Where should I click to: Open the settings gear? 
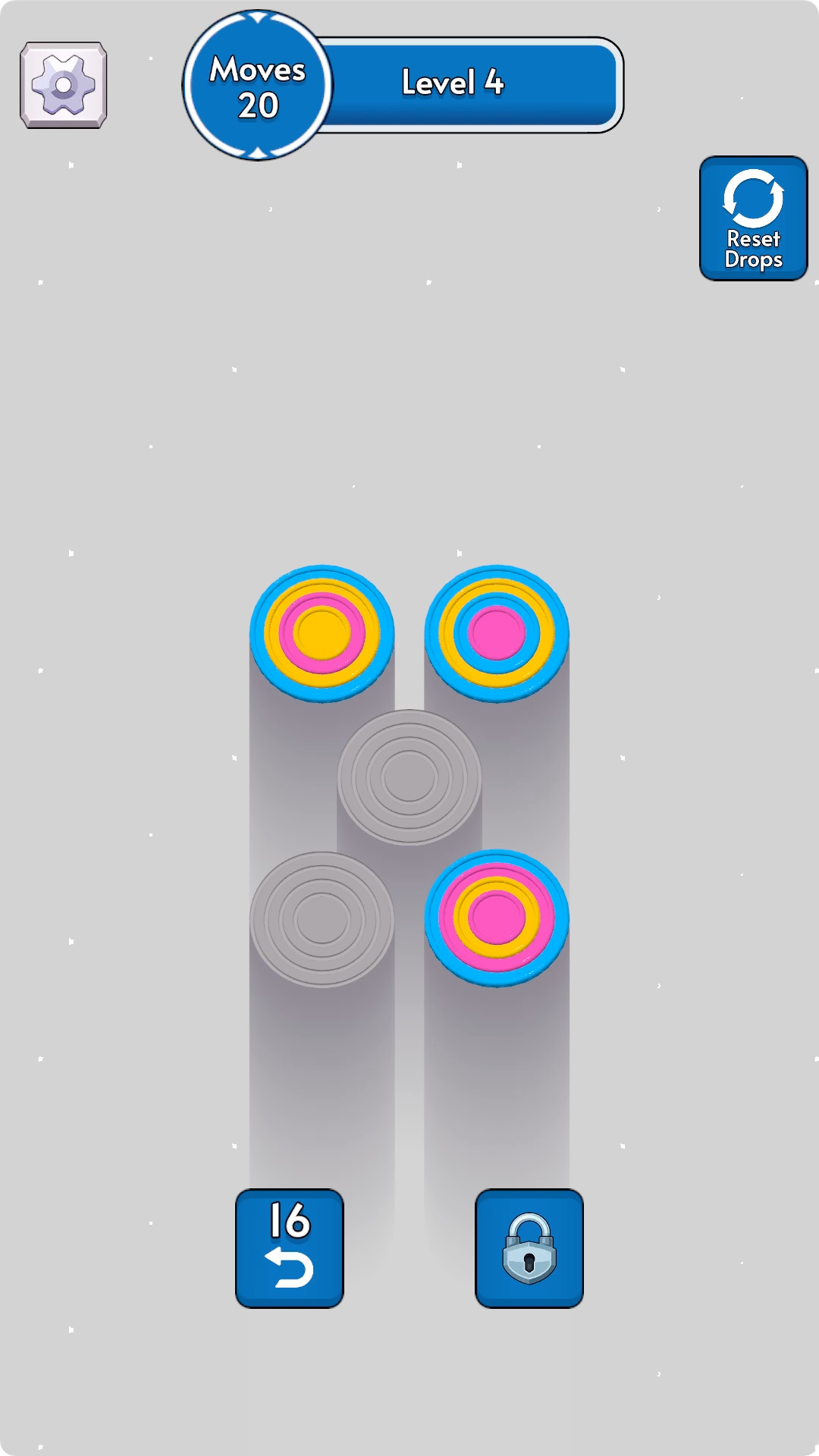click(x=63, y=85)
